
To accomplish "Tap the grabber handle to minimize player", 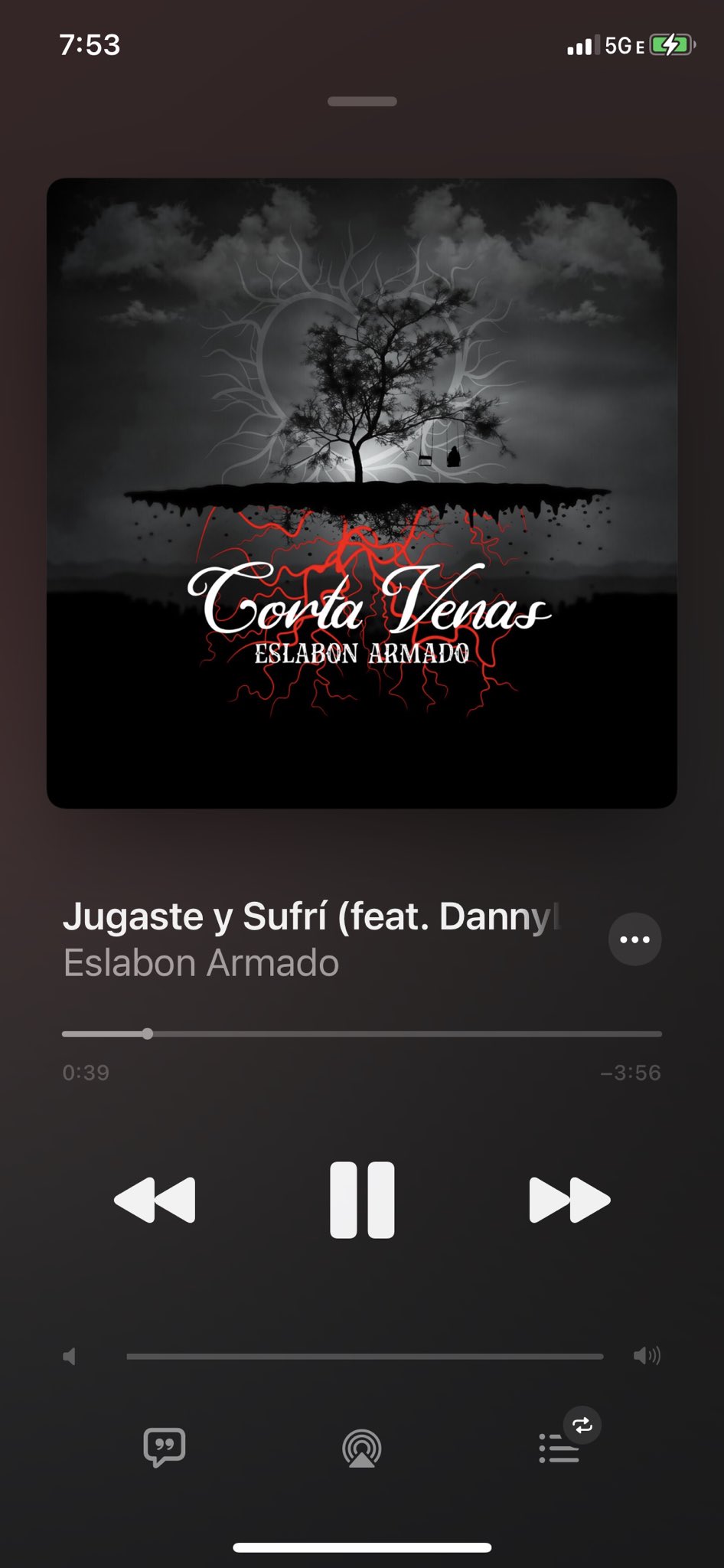I will click(362, 101).
